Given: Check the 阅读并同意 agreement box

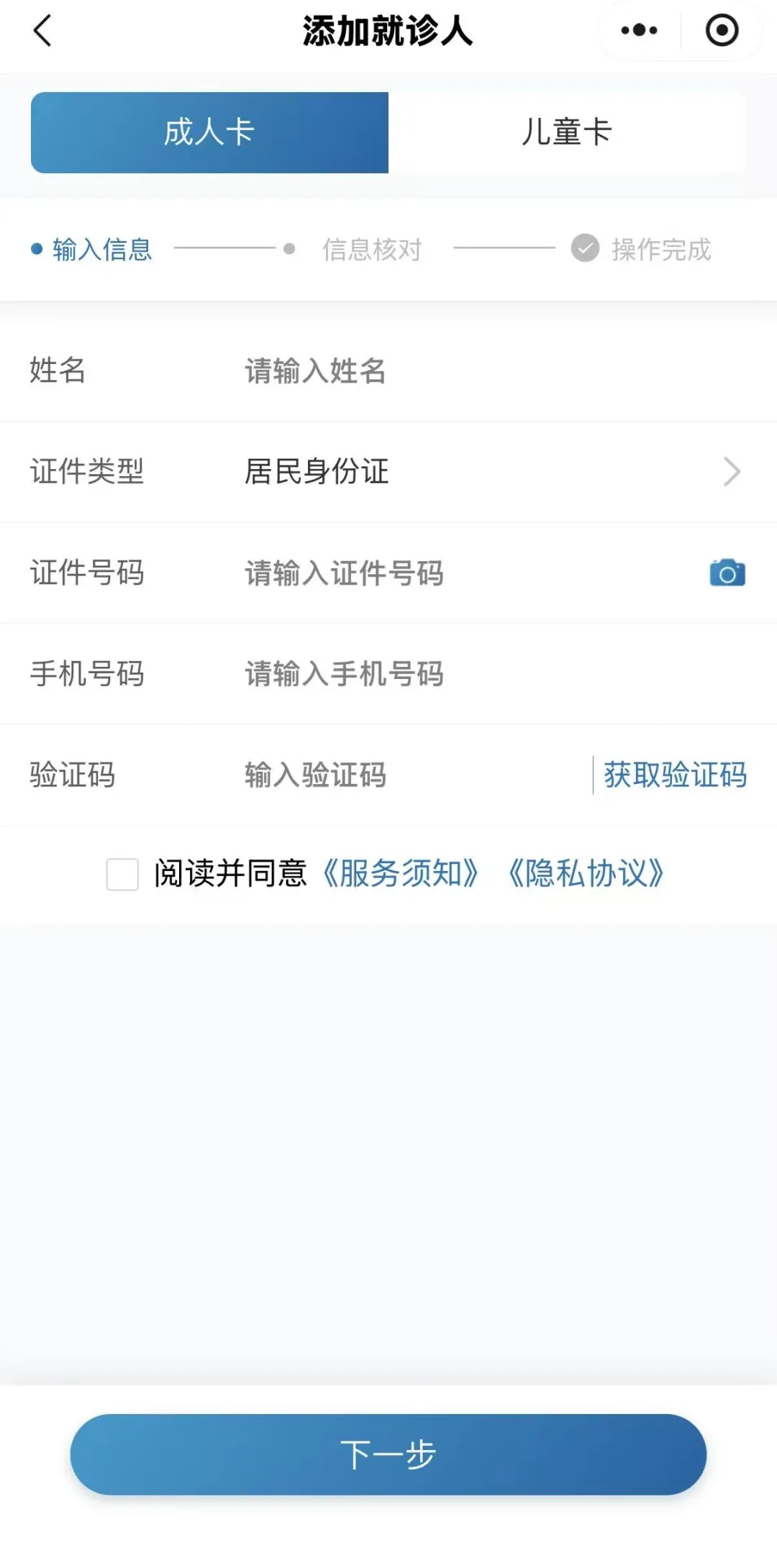Looking at the screenshot, I should (x=122, y=875).
